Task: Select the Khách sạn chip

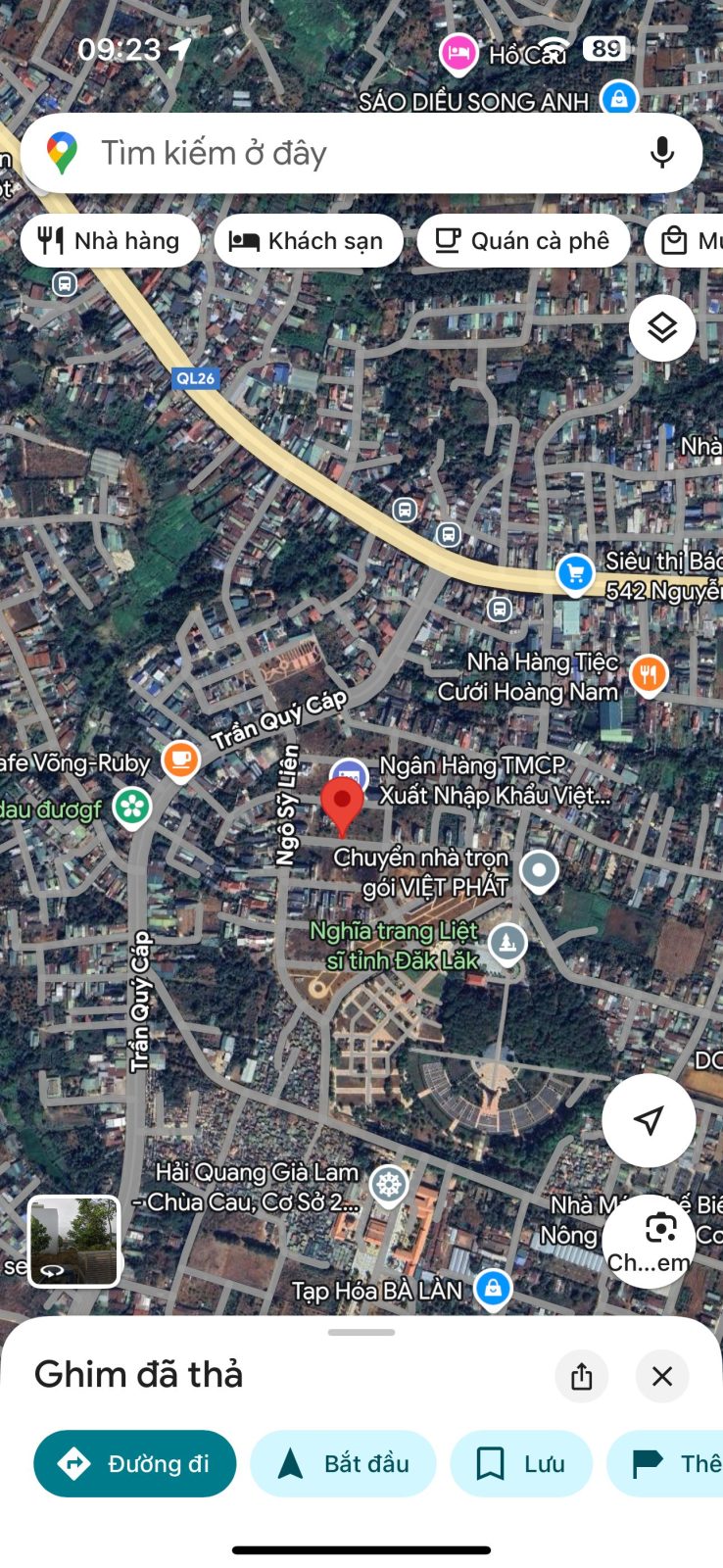Action: click(x=308, y=240)
